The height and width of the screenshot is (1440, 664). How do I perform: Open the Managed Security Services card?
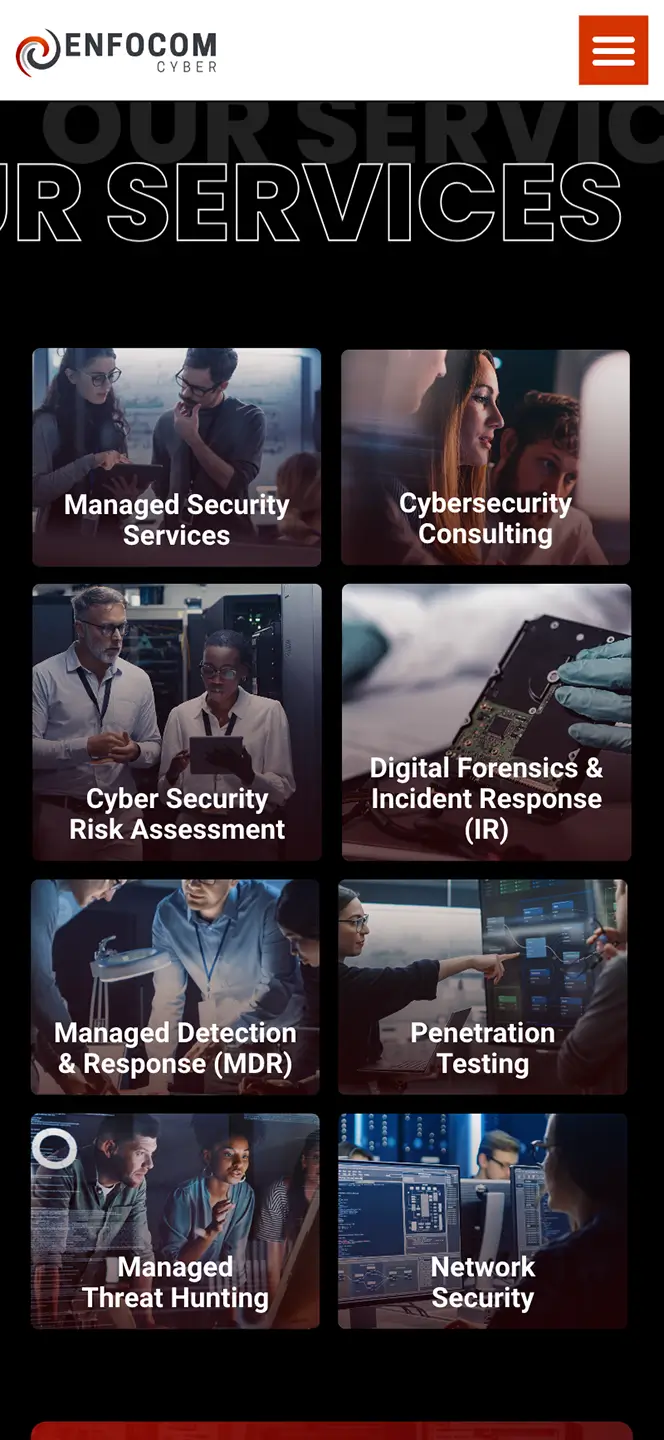pyautogui.click(x=177, y=457)
